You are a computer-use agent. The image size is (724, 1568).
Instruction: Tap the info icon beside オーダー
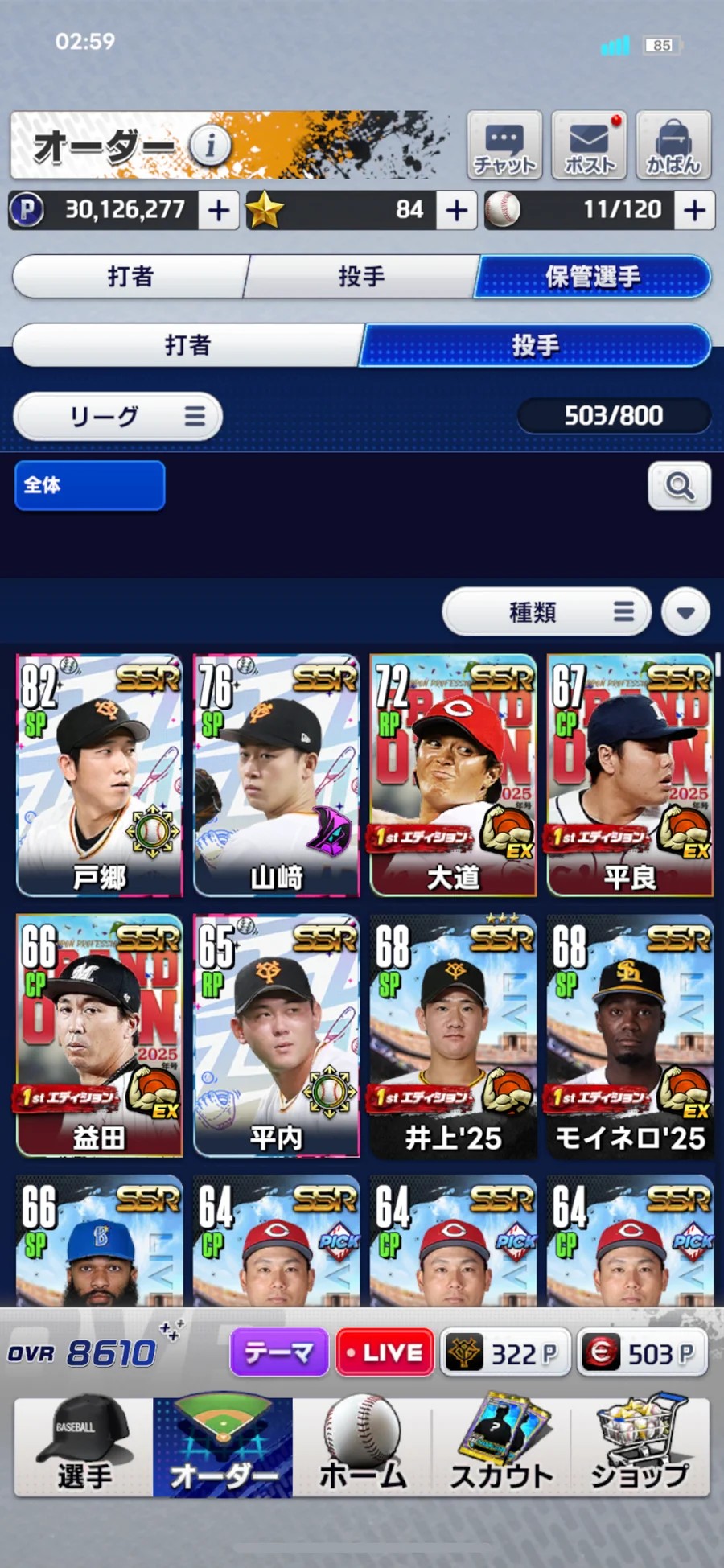(211, 146)
